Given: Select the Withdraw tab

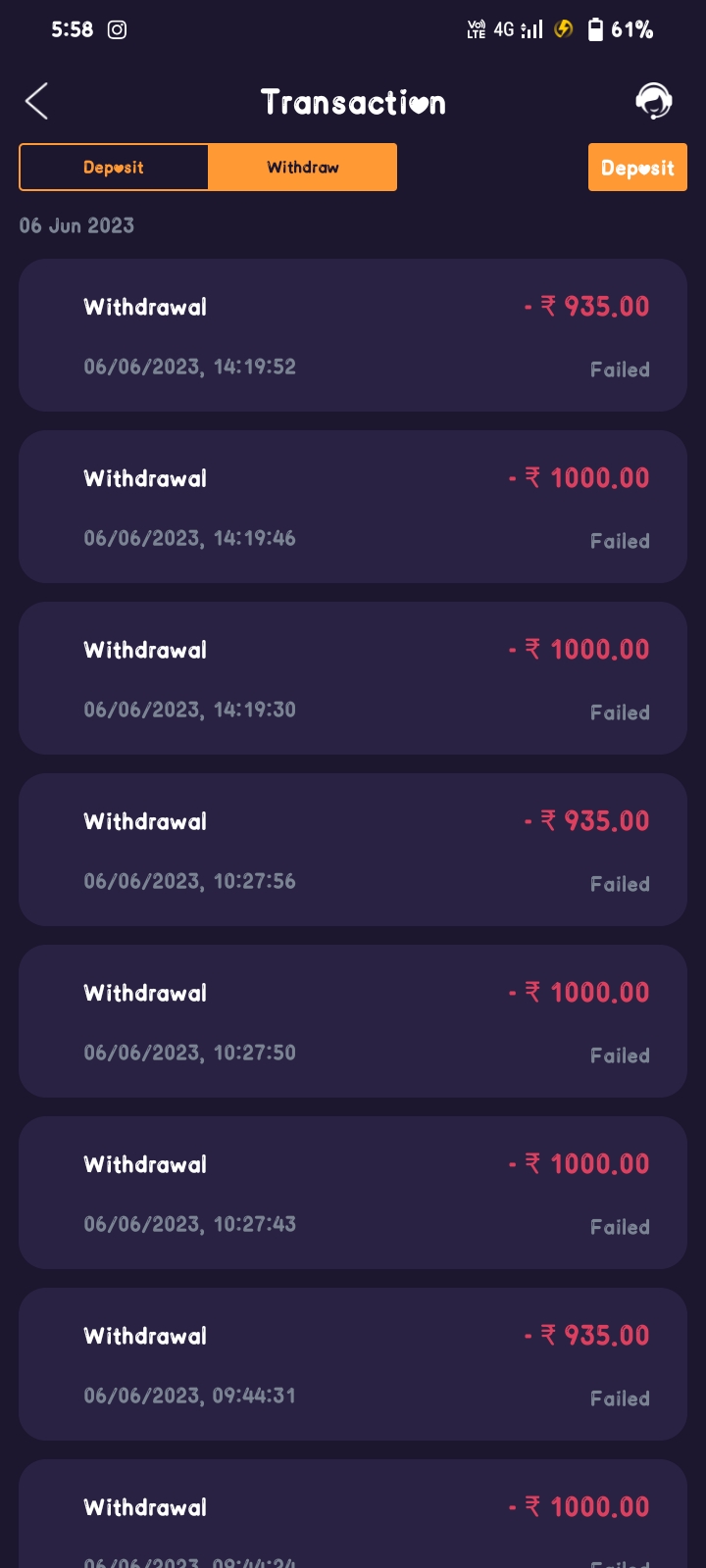Looking at the screenshot, I should 302,168.
